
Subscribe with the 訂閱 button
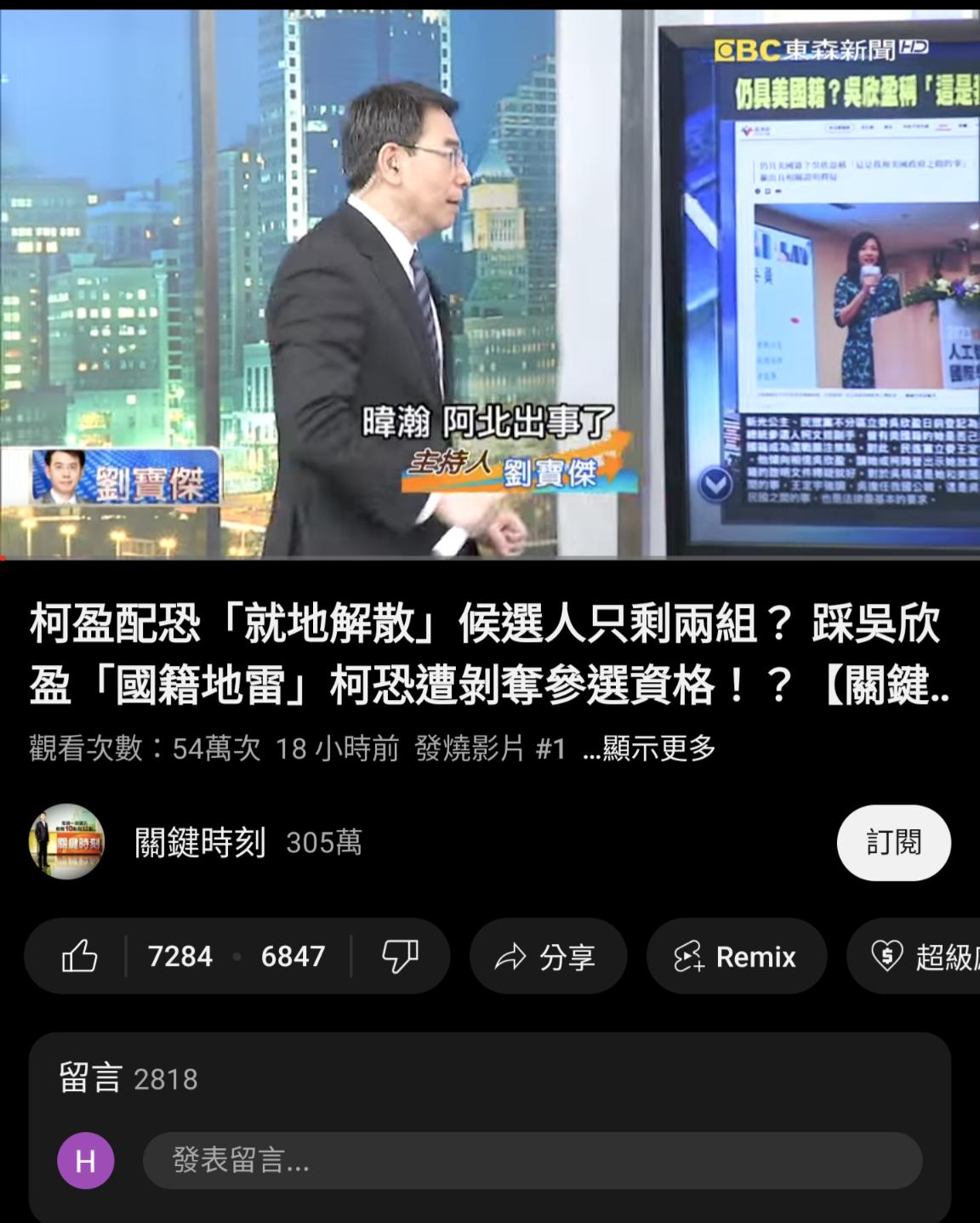click(893, 842)
